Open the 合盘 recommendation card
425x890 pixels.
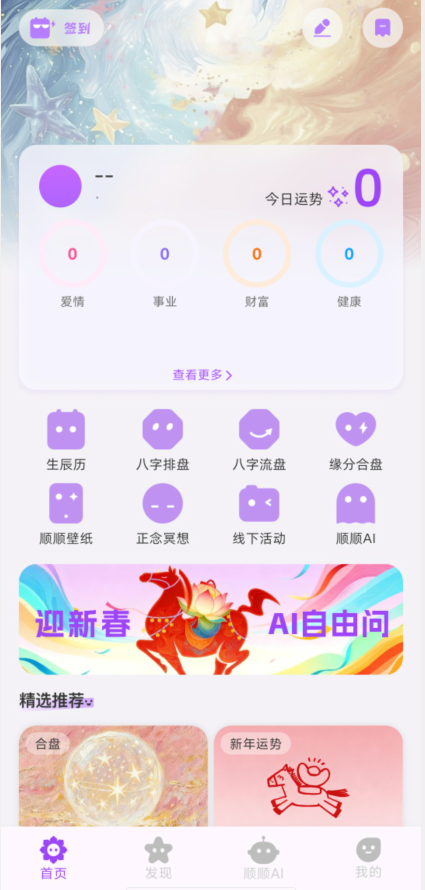(x=113, y=776)
